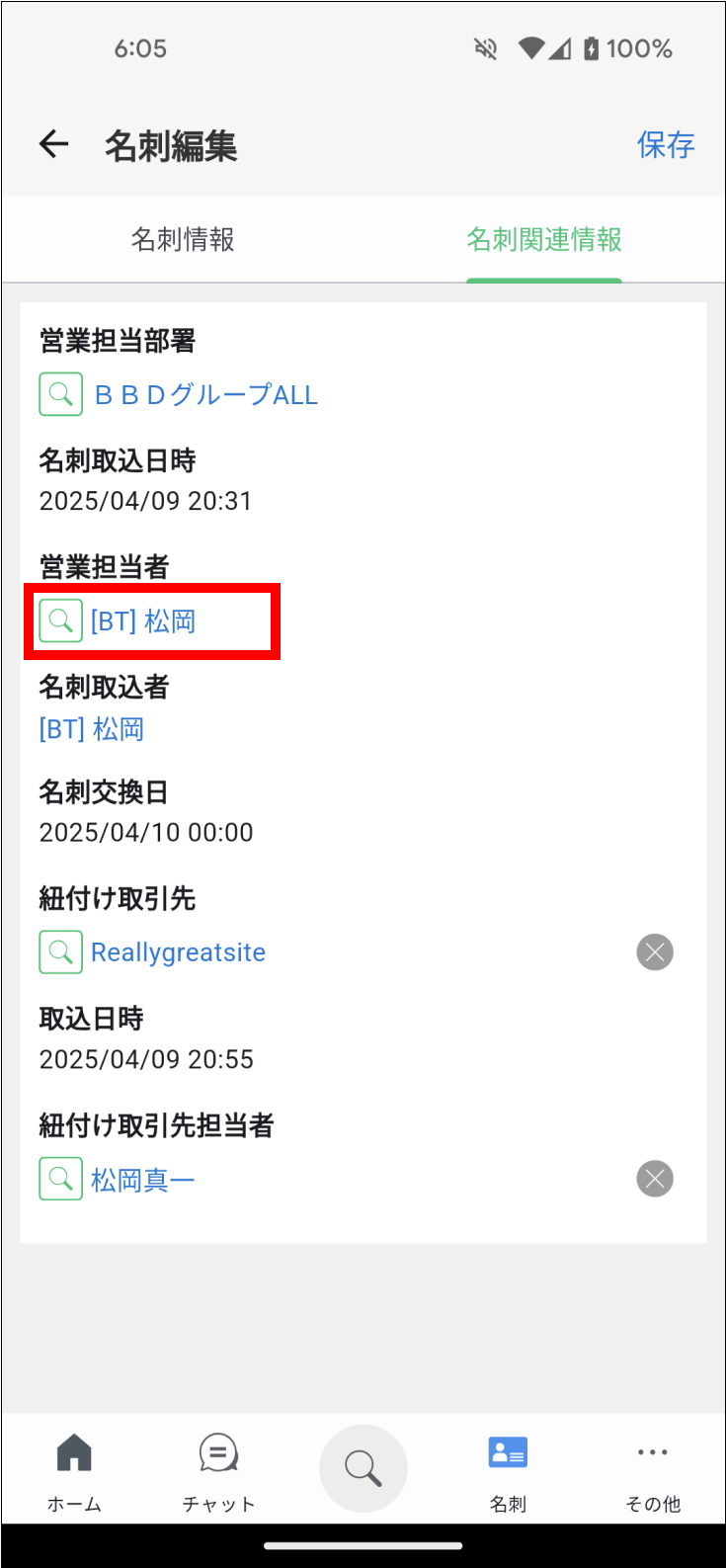Open the チャット tab
Image resolution: width=726 pixels, height=1568 pixels.
point(218,1472)
